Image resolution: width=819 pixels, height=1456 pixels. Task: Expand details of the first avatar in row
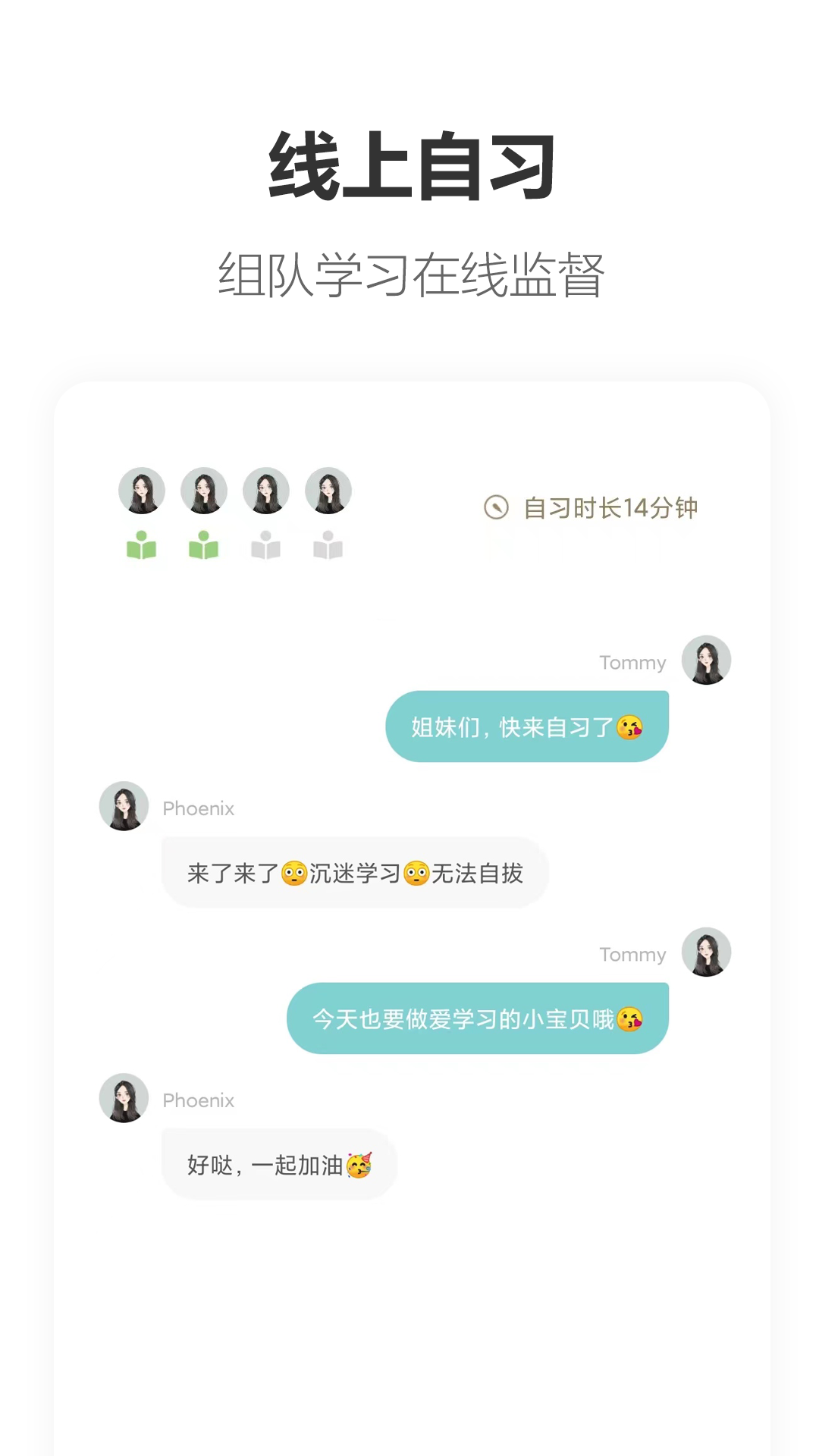point(142,491)
